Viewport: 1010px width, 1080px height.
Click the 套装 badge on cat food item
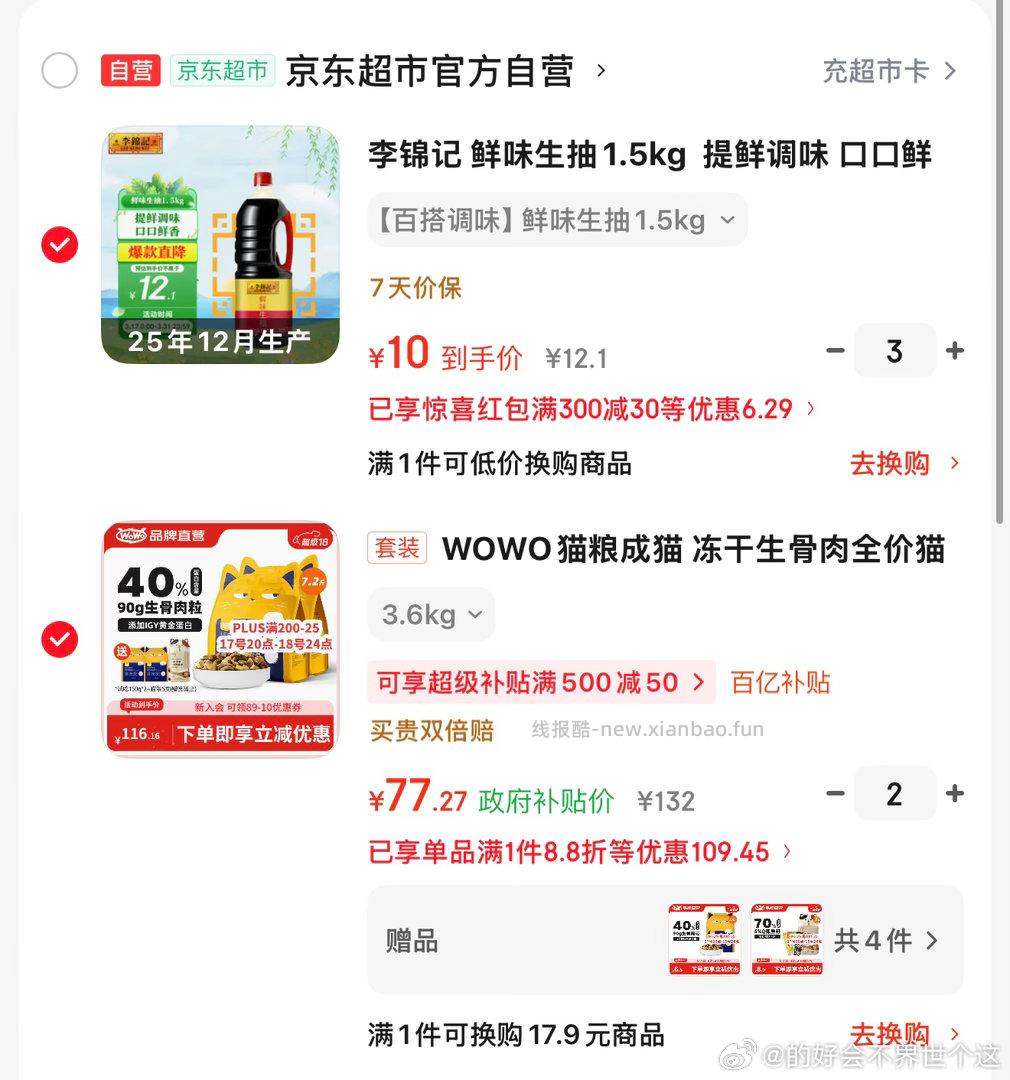click(x=397, y=549)
